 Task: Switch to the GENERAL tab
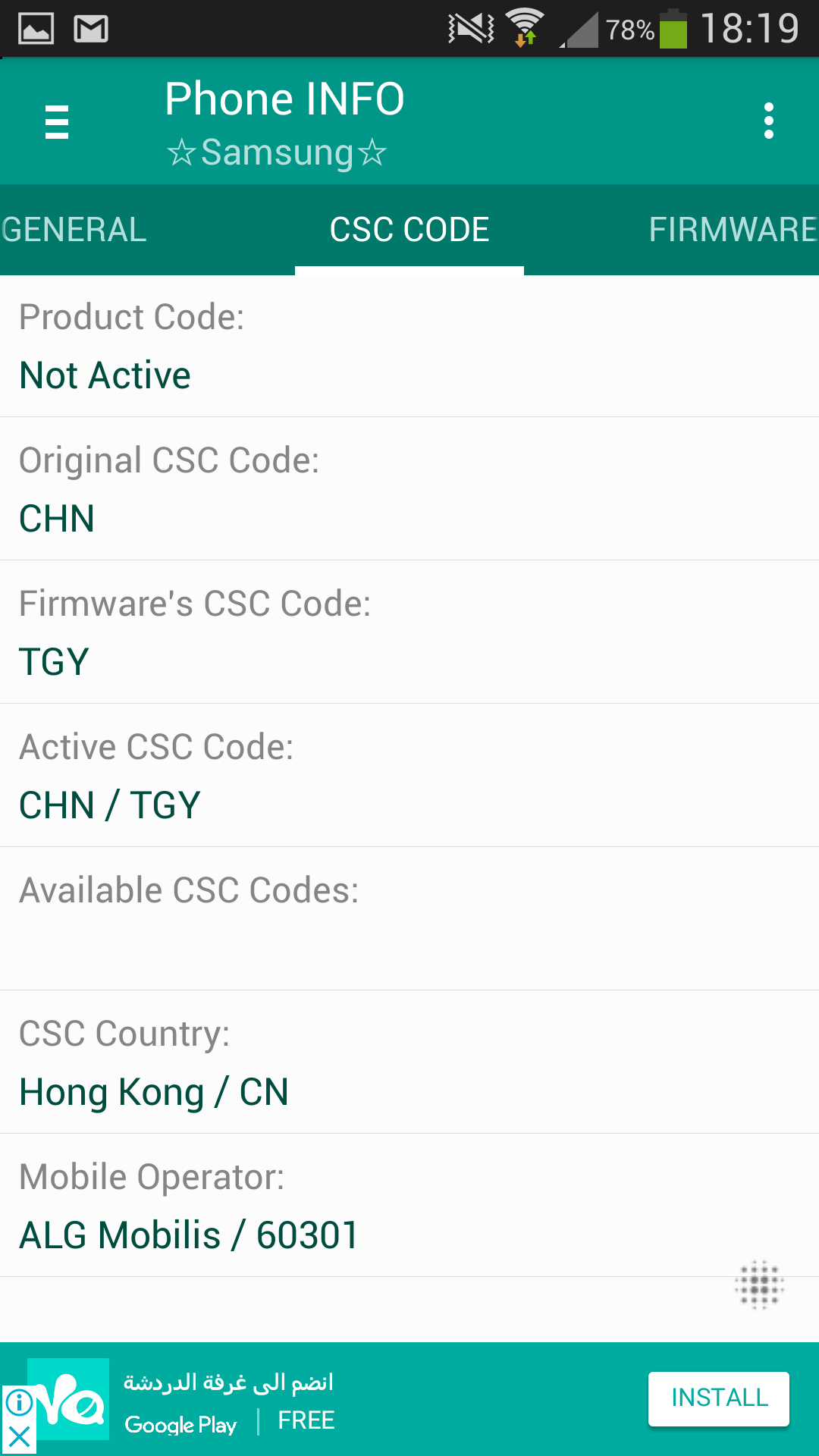(74, 230)
